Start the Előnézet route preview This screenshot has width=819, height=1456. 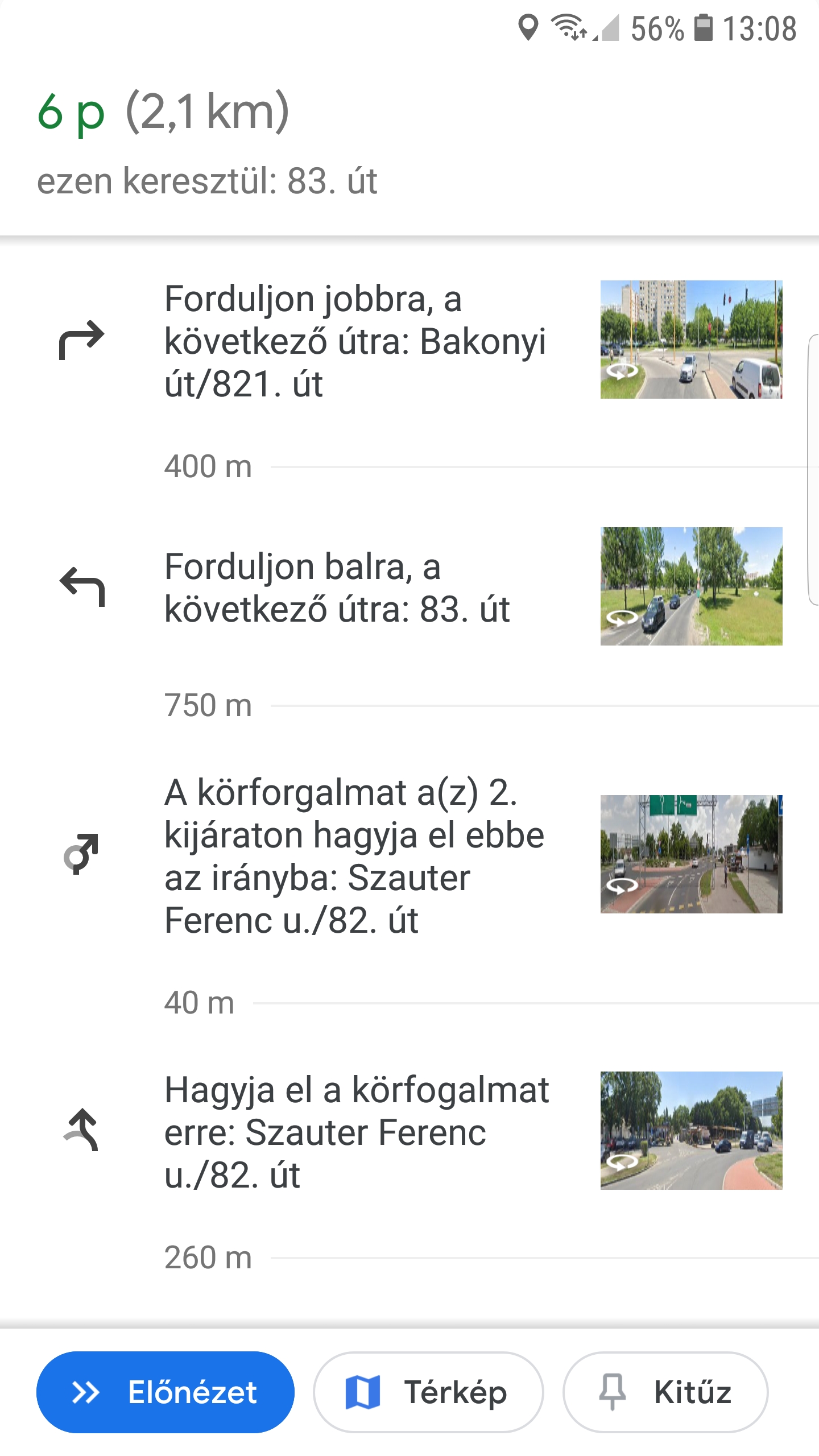coord(165,1392)
